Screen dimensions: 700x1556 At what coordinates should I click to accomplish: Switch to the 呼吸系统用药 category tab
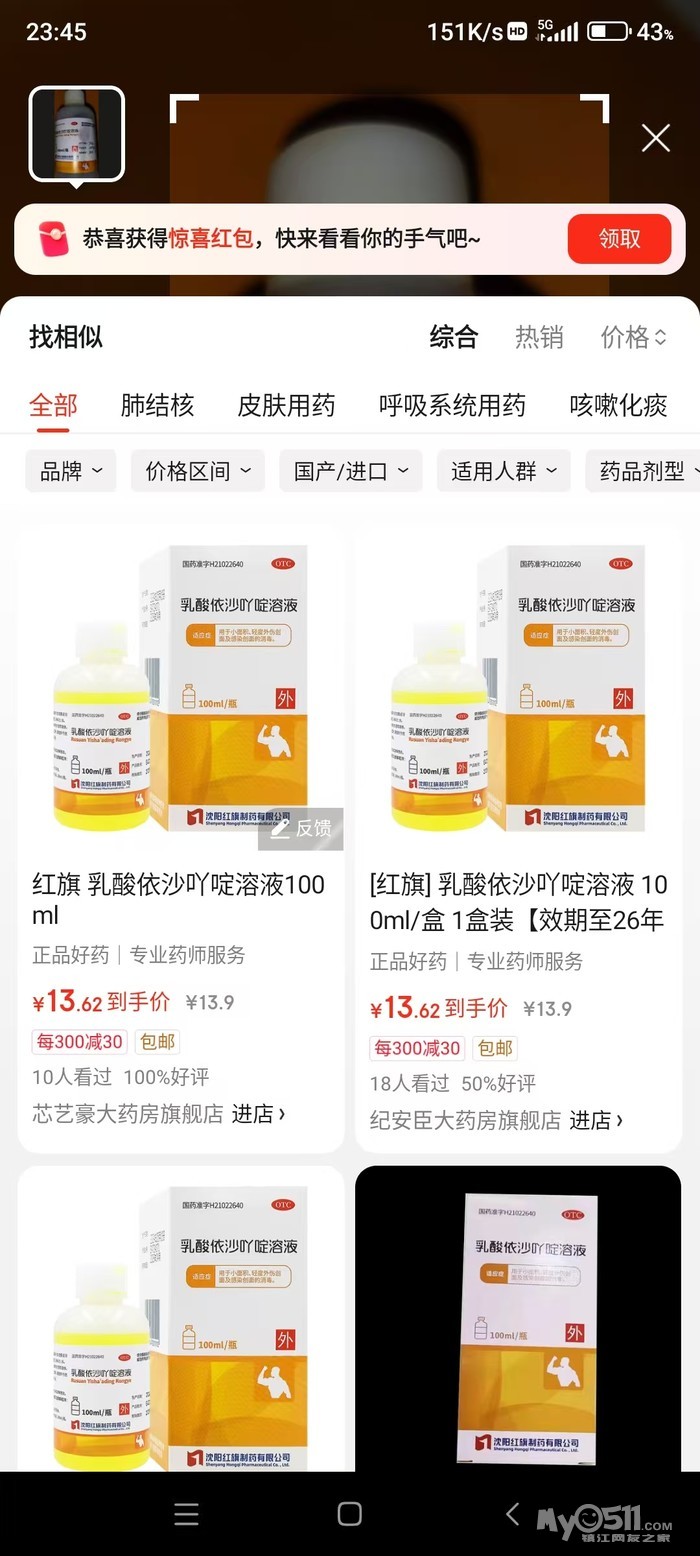coord(452,405)
